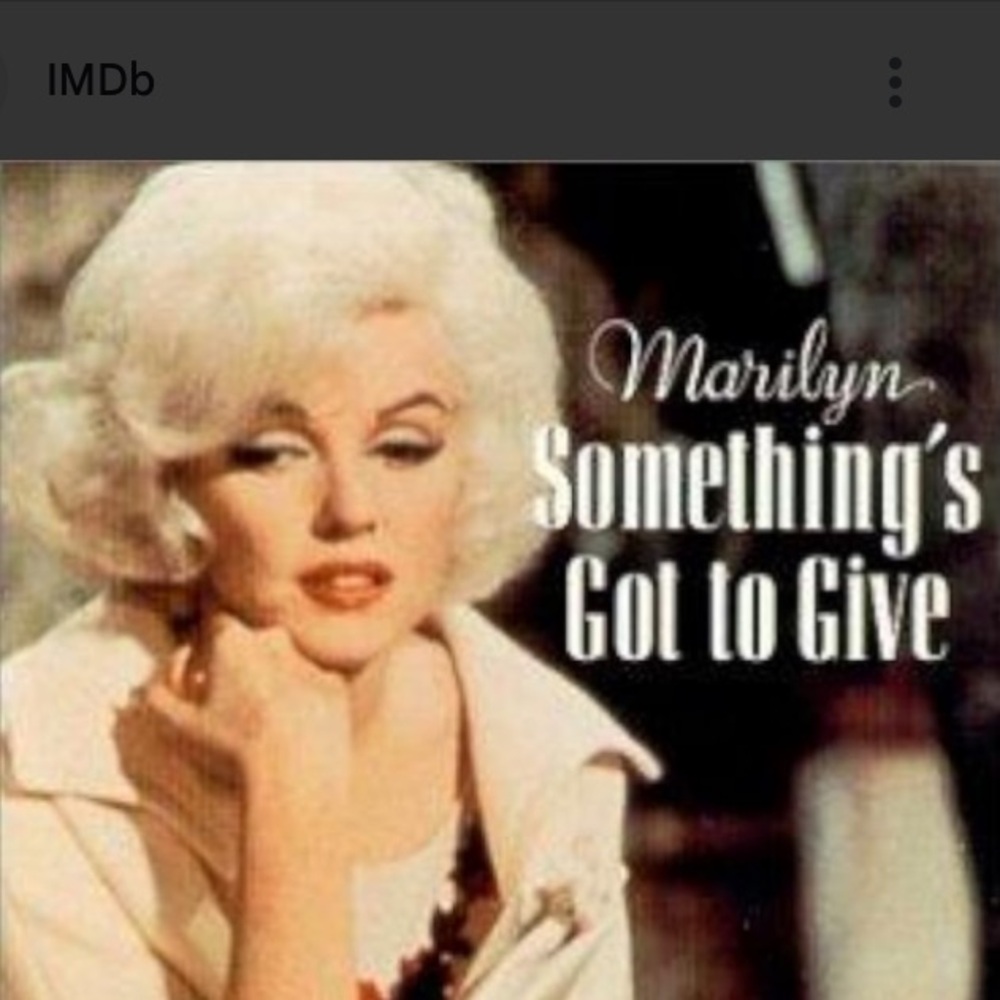
Task: Open the overflow menu beside IMDb
Action: [x=895, y=82]
